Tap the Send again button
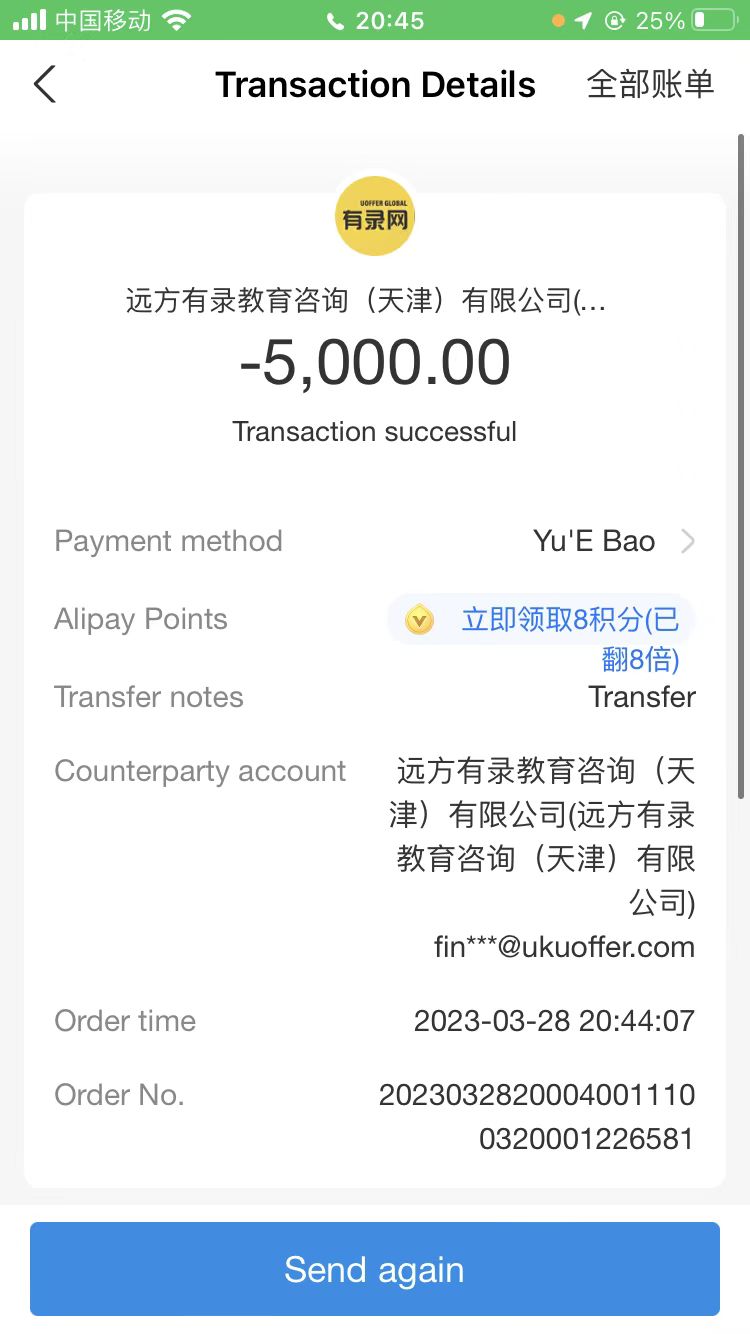Viewport: 750px width, 1334px height. point(375,1269)
